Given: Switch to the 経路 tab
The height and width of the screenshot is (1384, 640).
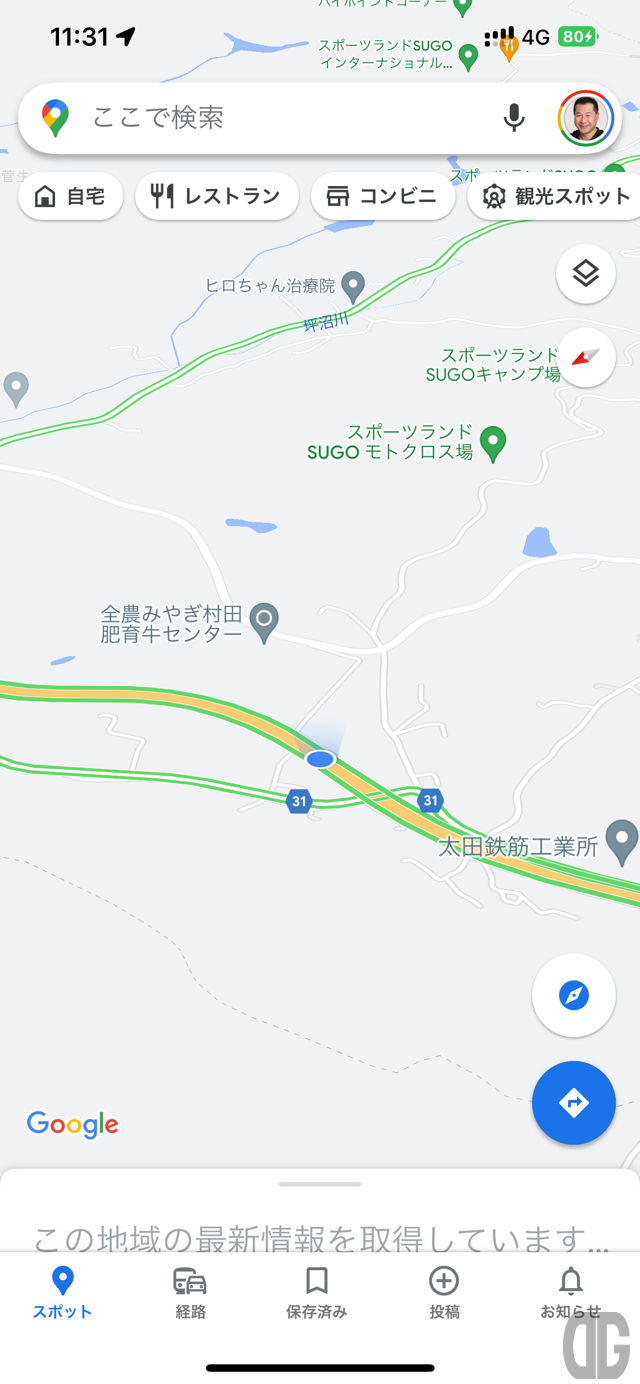Looking at the screenshot, I should click(190, 1293).
